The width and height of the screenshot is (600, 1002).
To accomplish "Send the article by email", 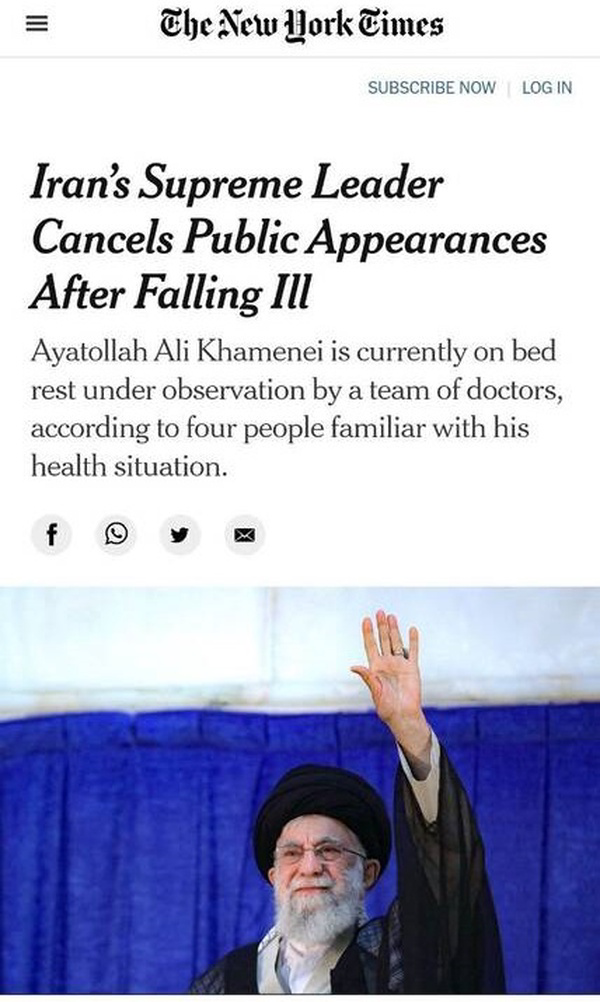I will click(243, 536).
